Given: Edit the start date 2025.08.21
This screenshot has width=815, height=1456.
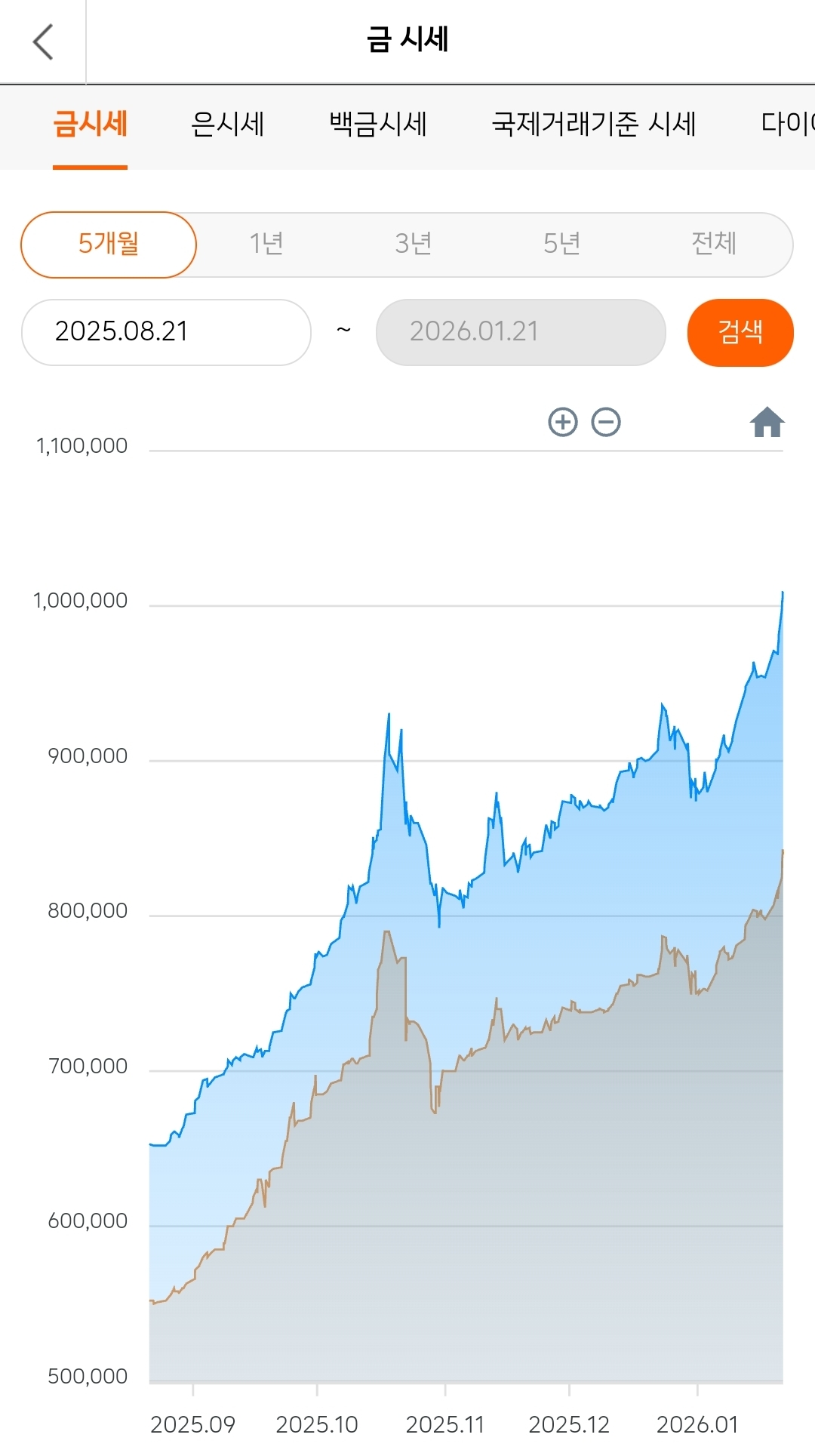Looking at the screenshot, I should pyautogui.click(x=166, y=332).
